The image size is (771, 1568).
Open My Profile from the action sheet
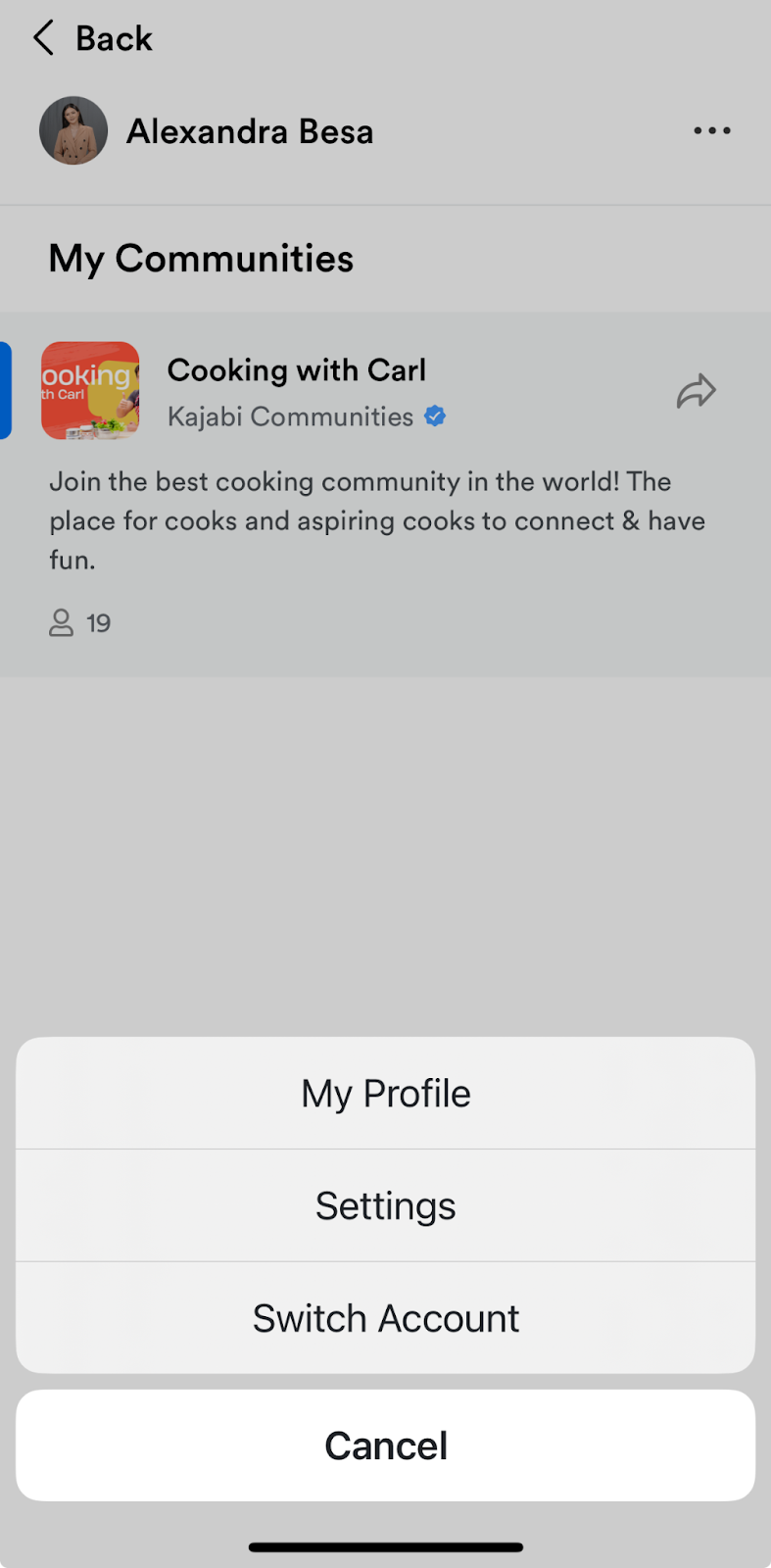click(385, 1094)
